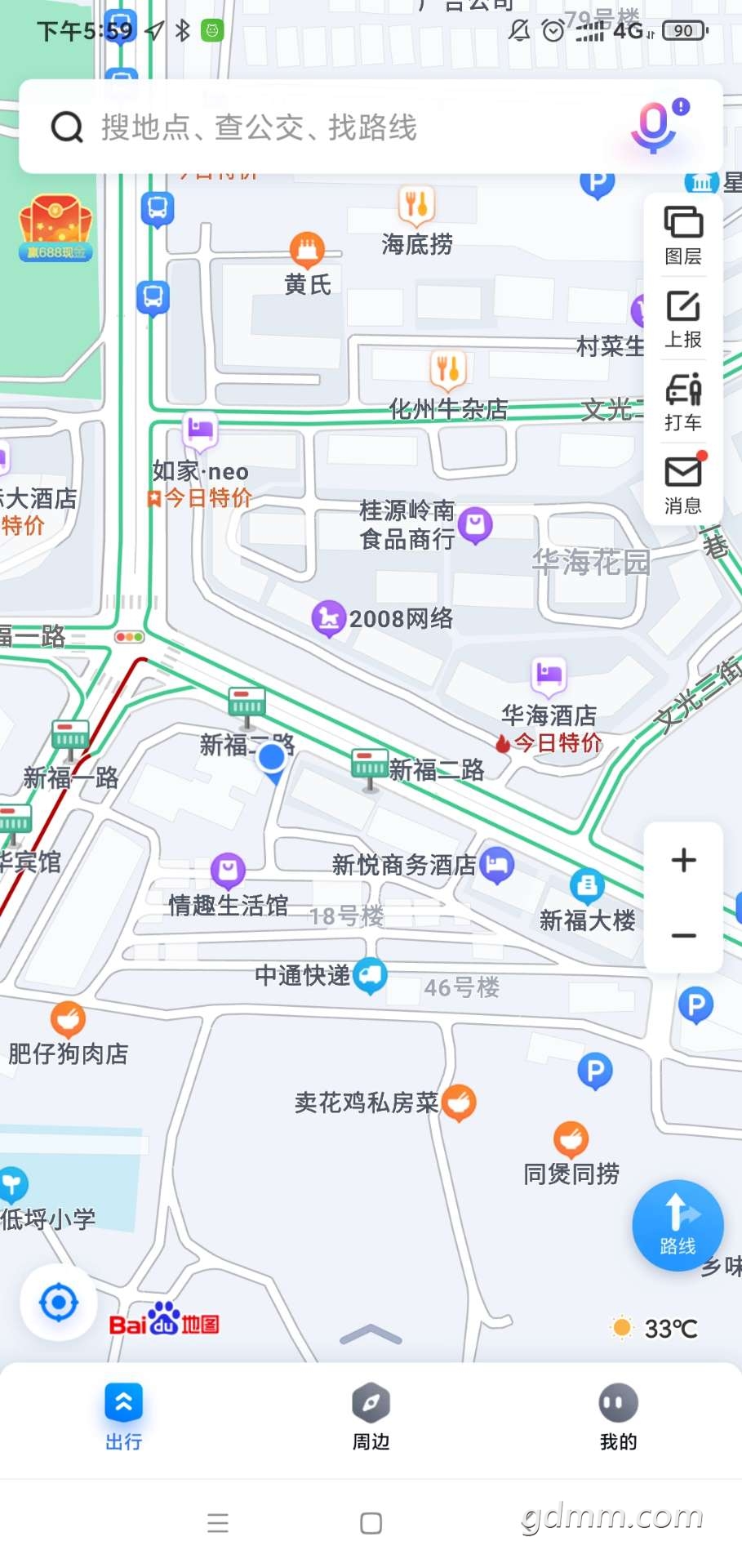Screen dimensions: 742x1568
Task: Open the search bar for places and routes
Action: pyautogui.click(x=327, y=127)
